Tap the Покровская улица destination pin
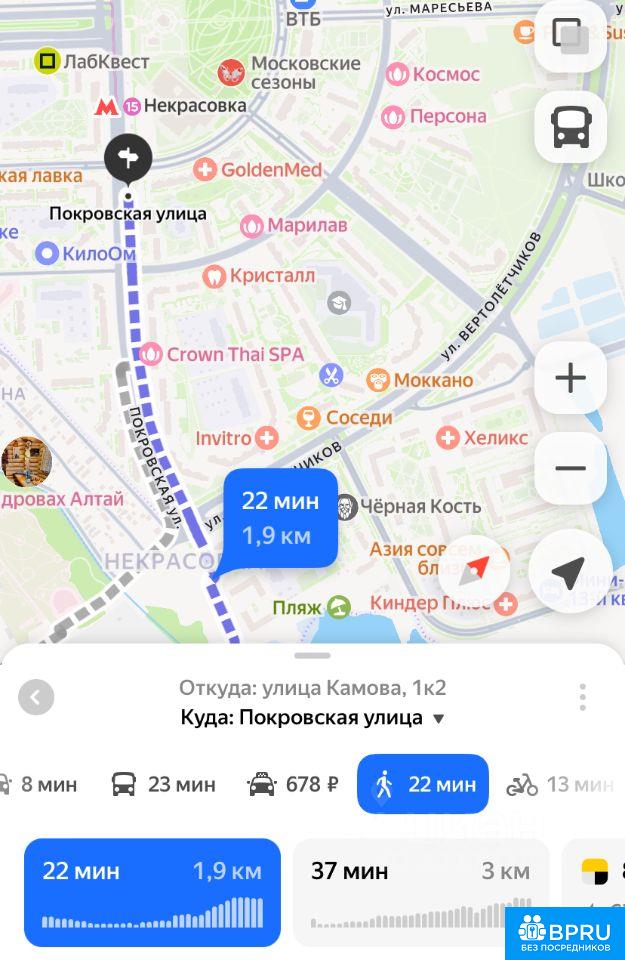This screenshot has height=960, width=625. click(128, 160)
